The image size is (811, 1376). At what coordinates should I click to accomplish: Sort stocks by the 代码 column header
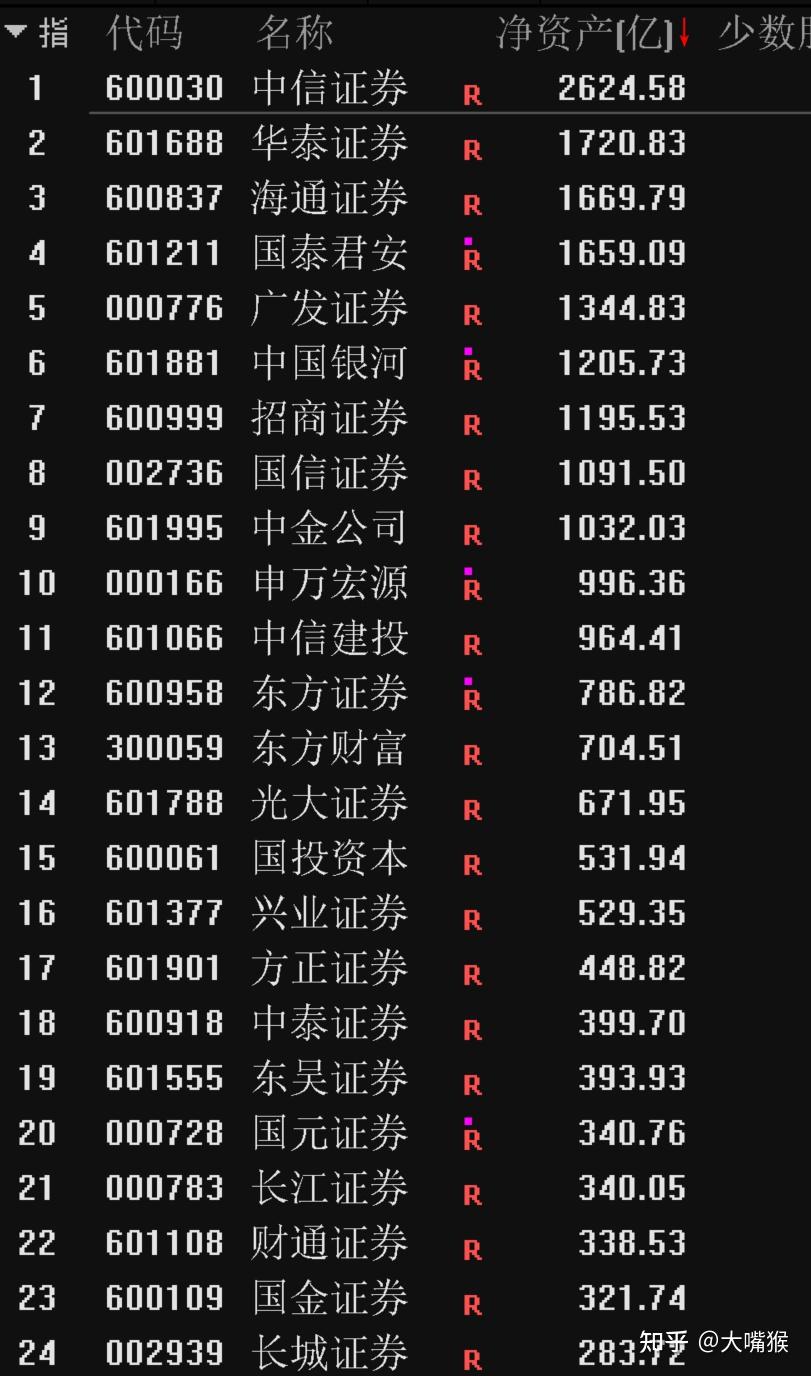coord(145,34)
